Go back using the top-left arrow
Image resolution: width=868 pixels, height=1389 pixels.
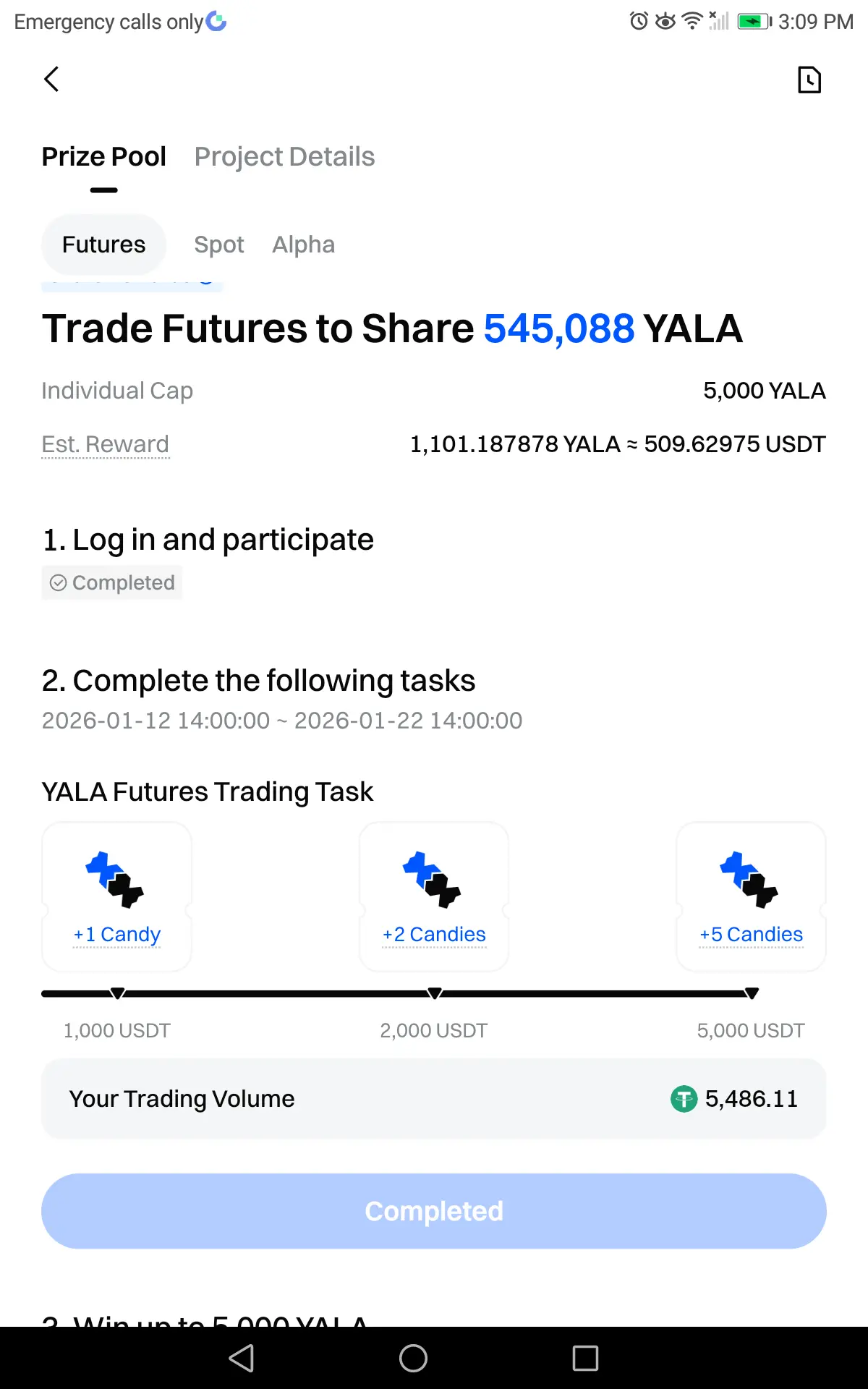(x=51, y=80)
